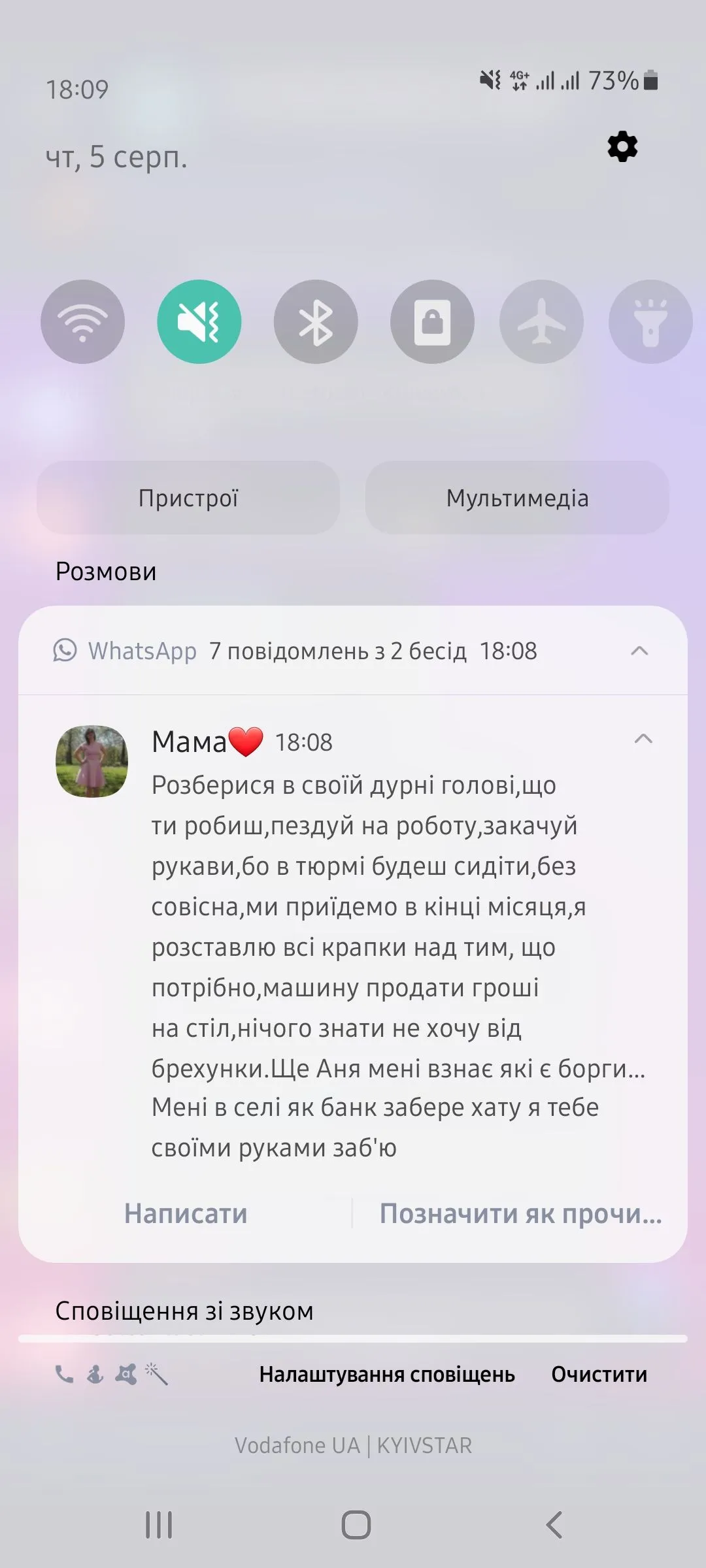Open Налаштування сповіщень notification settings
This screenshot has width=706, height=1568.
[387, 1374]
